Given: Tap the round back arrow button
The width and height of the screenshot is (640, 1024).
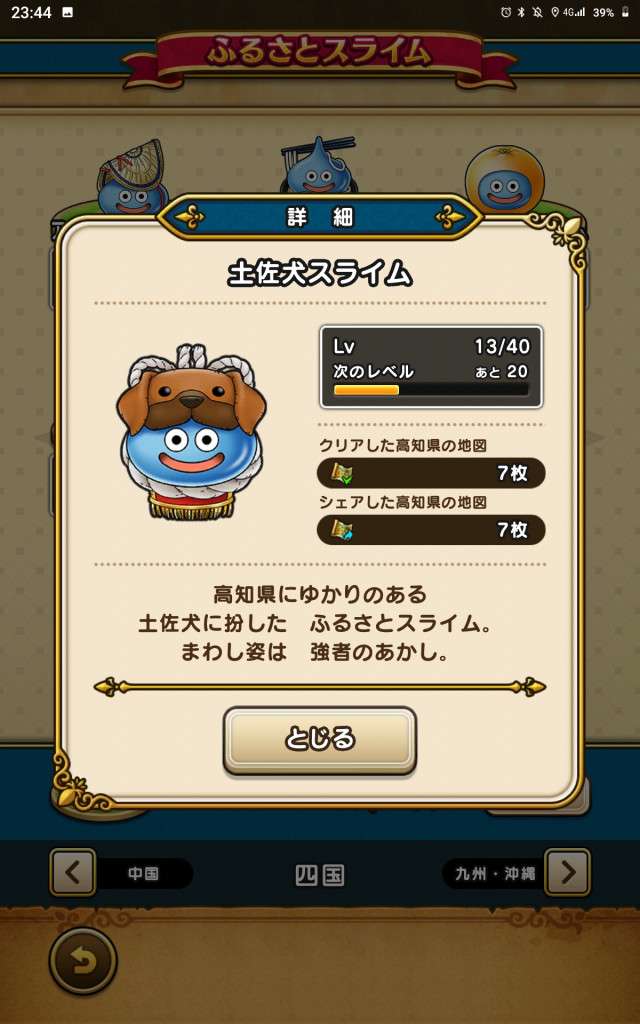Looking at the screenshot, I should tap(83, 961).
